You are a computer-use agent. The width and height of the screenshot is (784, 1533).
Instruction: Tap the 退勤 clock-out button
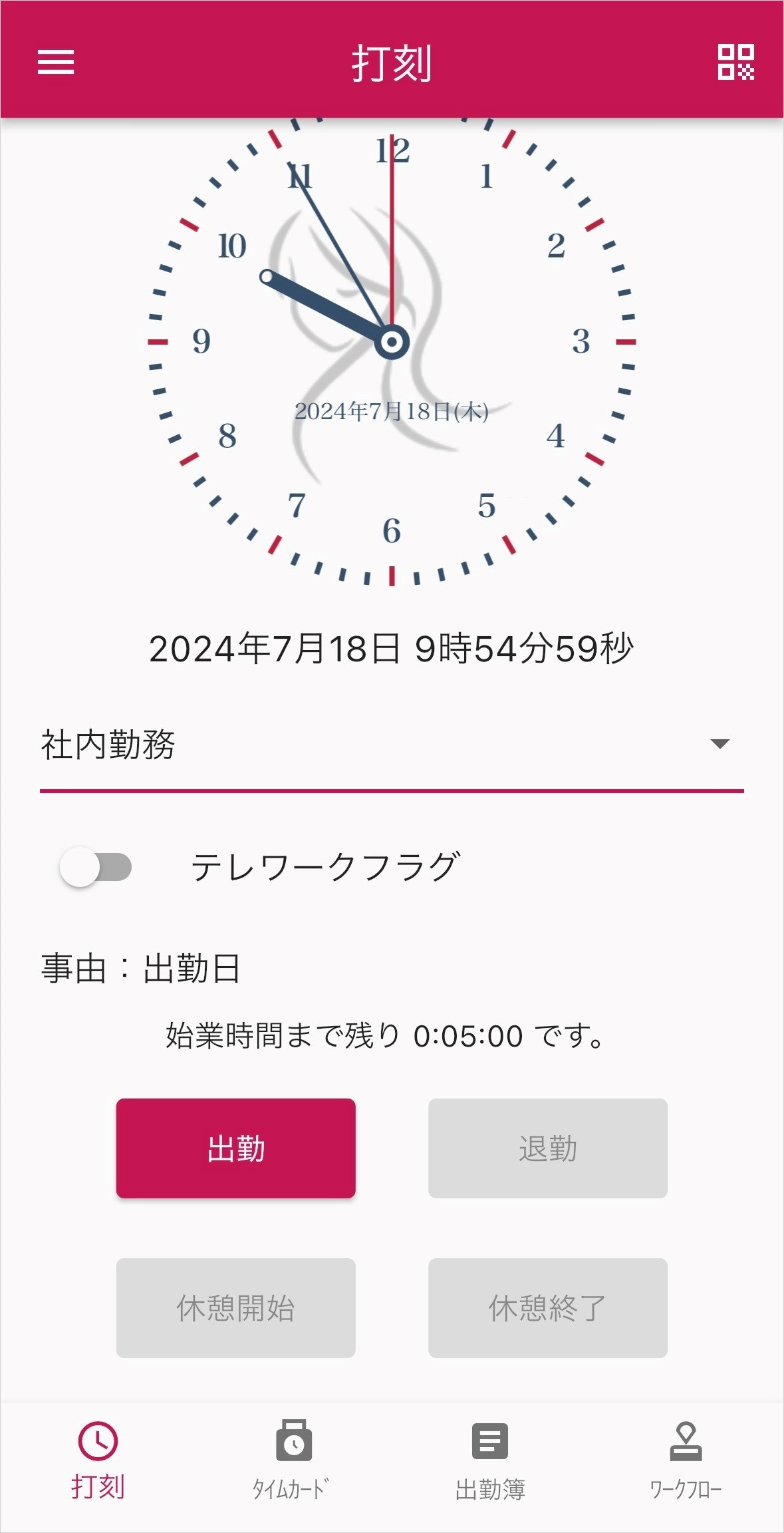pos(547,1148)
